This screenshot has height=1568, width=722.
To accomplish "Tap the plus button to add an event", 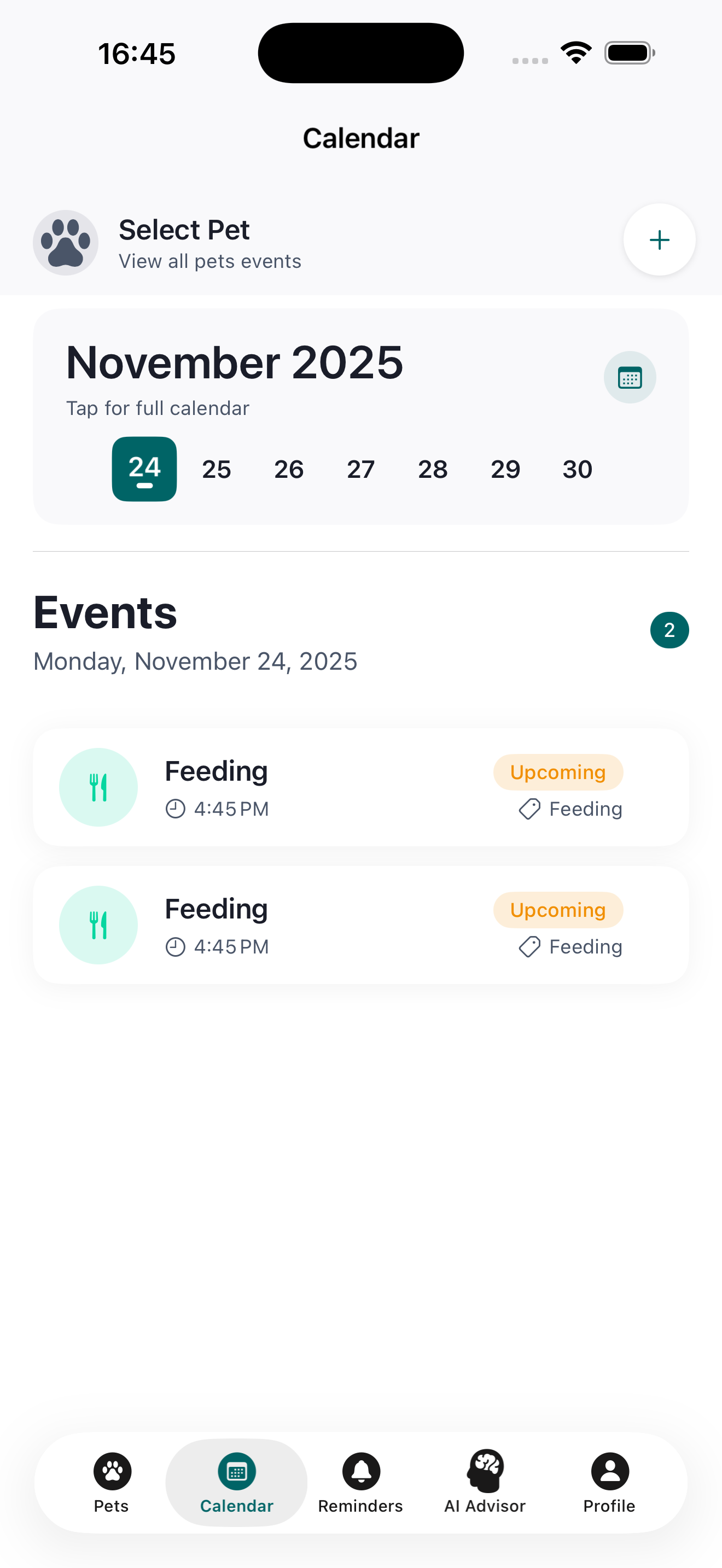I will [x=659, y=240].
